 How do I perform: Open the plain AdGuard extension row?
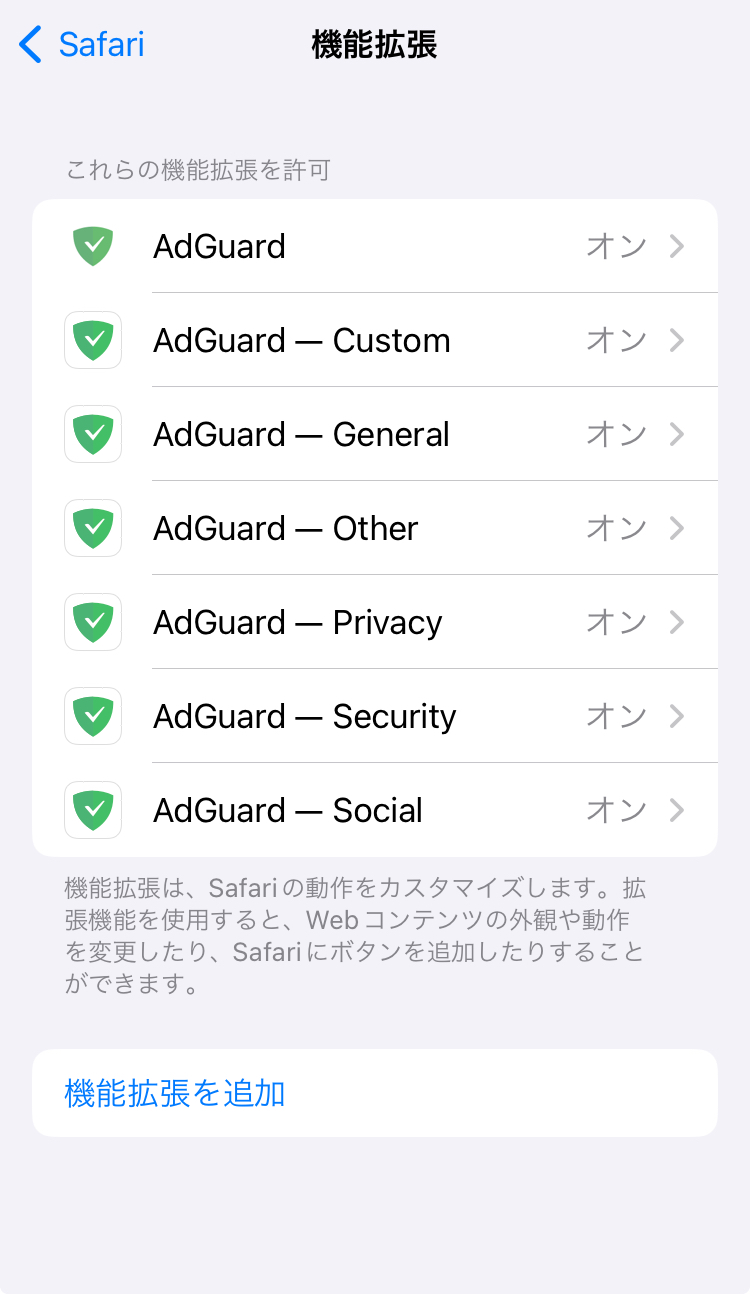pyautogui.click(x=374, y=246)
